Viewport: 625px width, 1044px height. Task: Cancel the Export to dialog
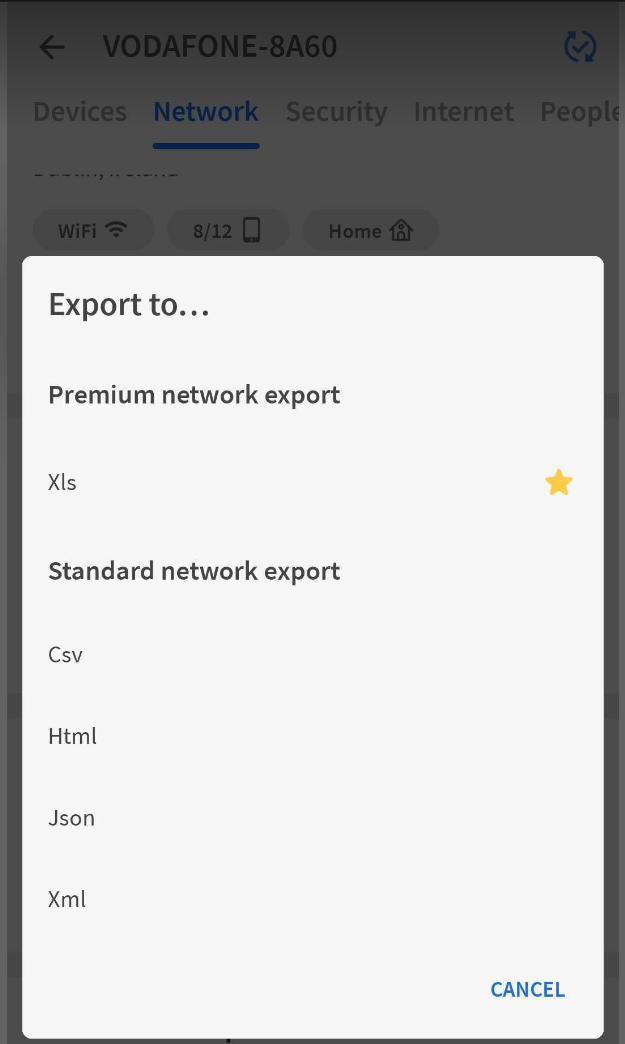[x=527, y=989]
